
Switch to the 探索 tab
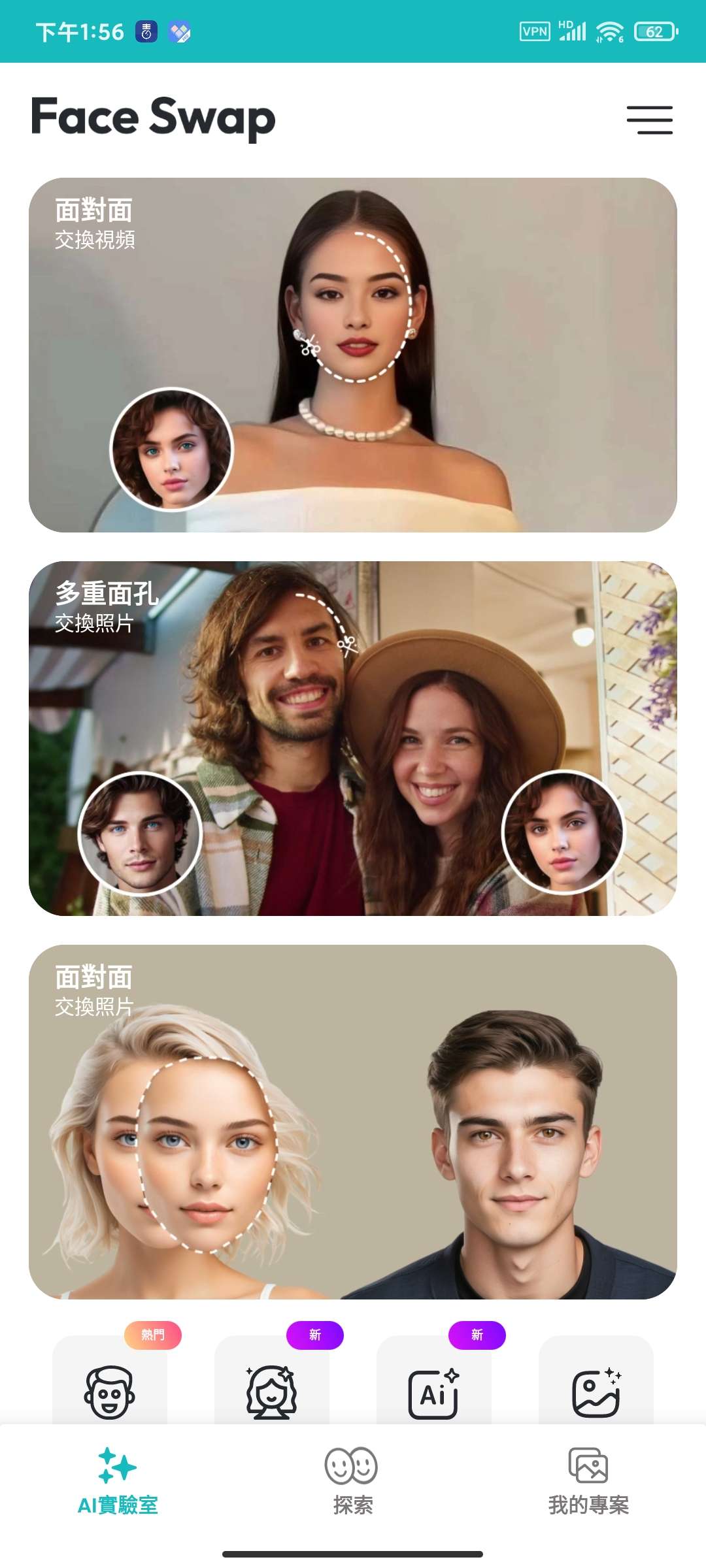tap(353, 1480)
